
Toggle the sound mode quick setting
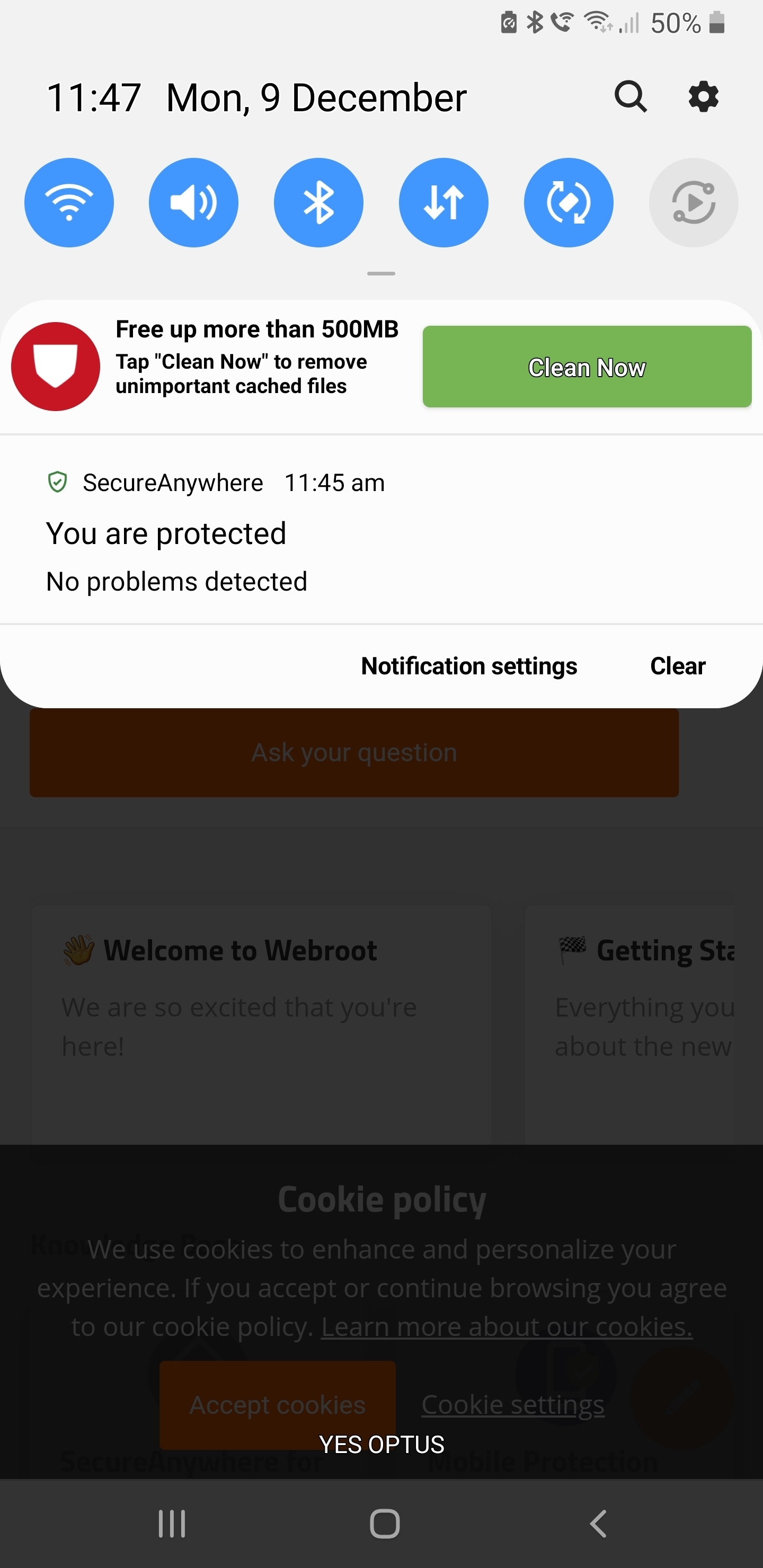(193, 203)
